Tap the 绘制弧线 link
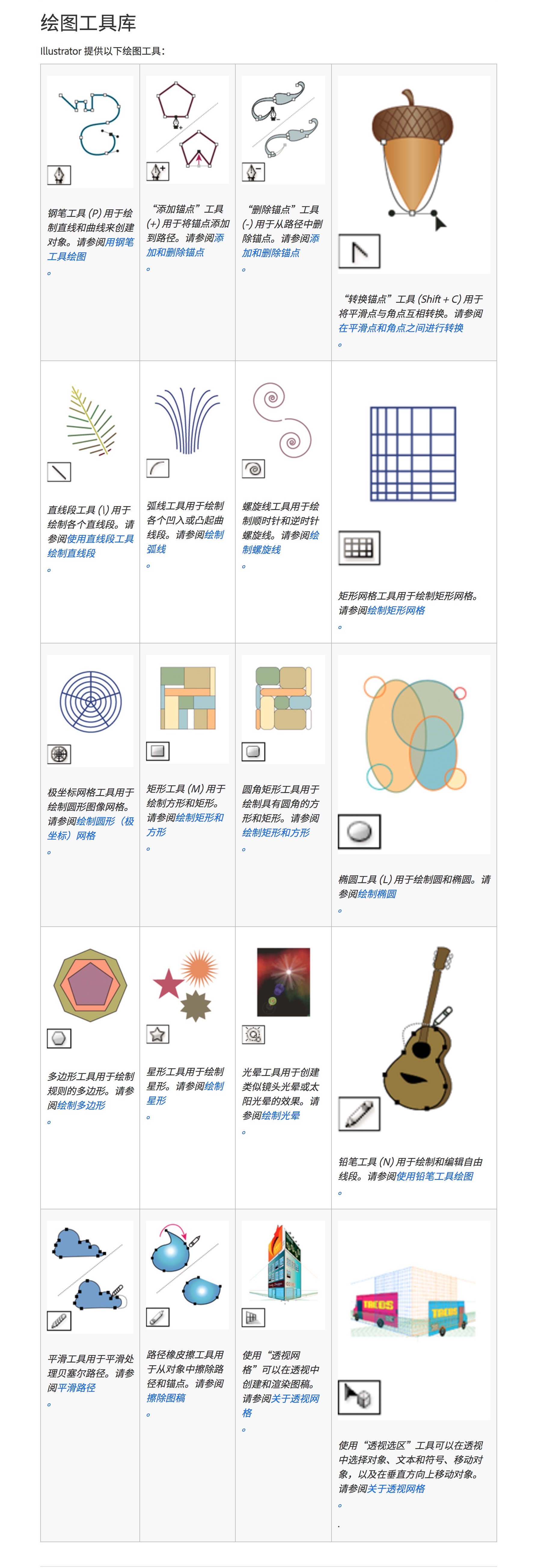 coord(157,549)
